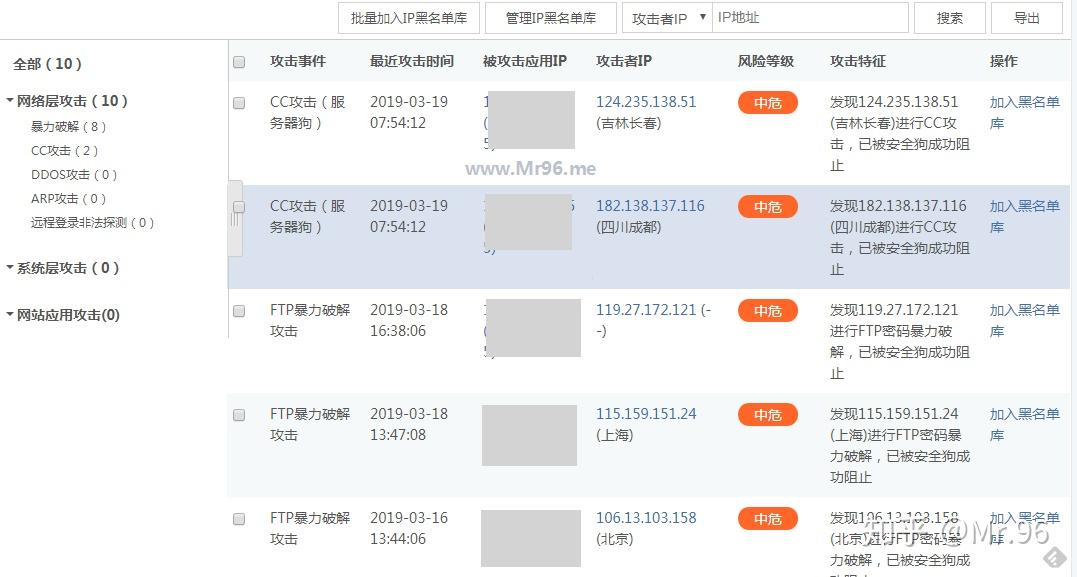Focus the IP地址 input field
1077x577 pixels.
point(809,18)
